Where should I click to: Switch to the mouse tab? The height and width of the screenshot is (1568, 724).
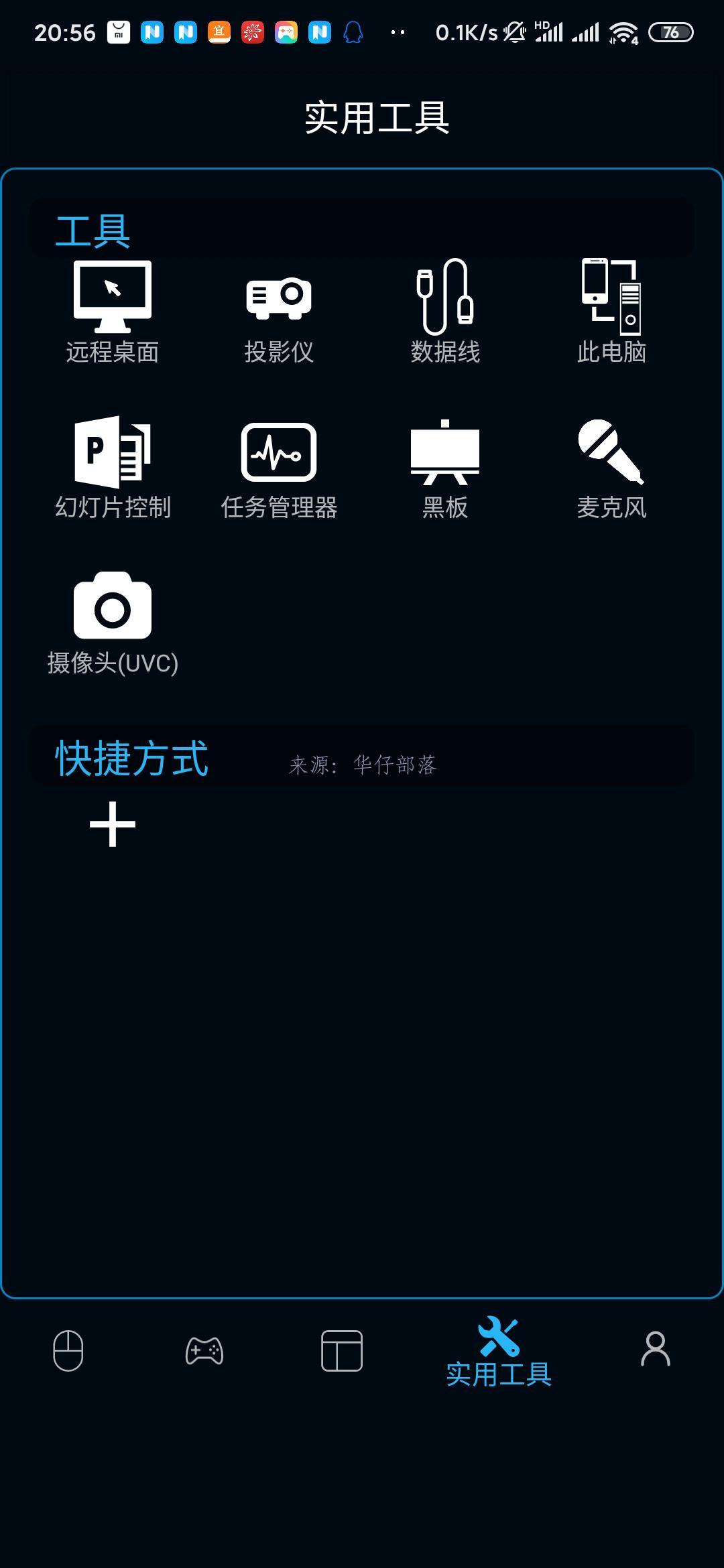point(68,1351)
